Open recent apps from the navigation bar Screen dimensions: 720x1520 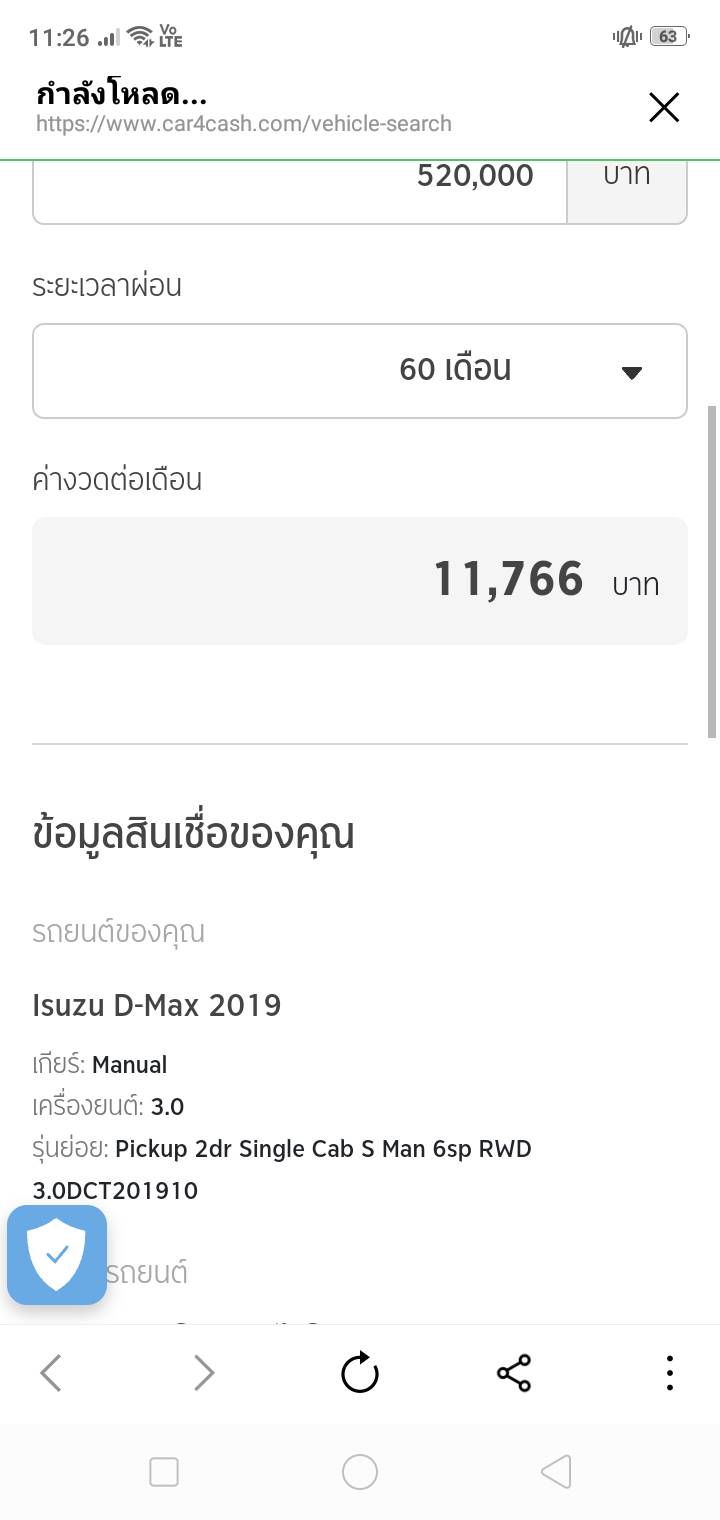point(164,1472)
